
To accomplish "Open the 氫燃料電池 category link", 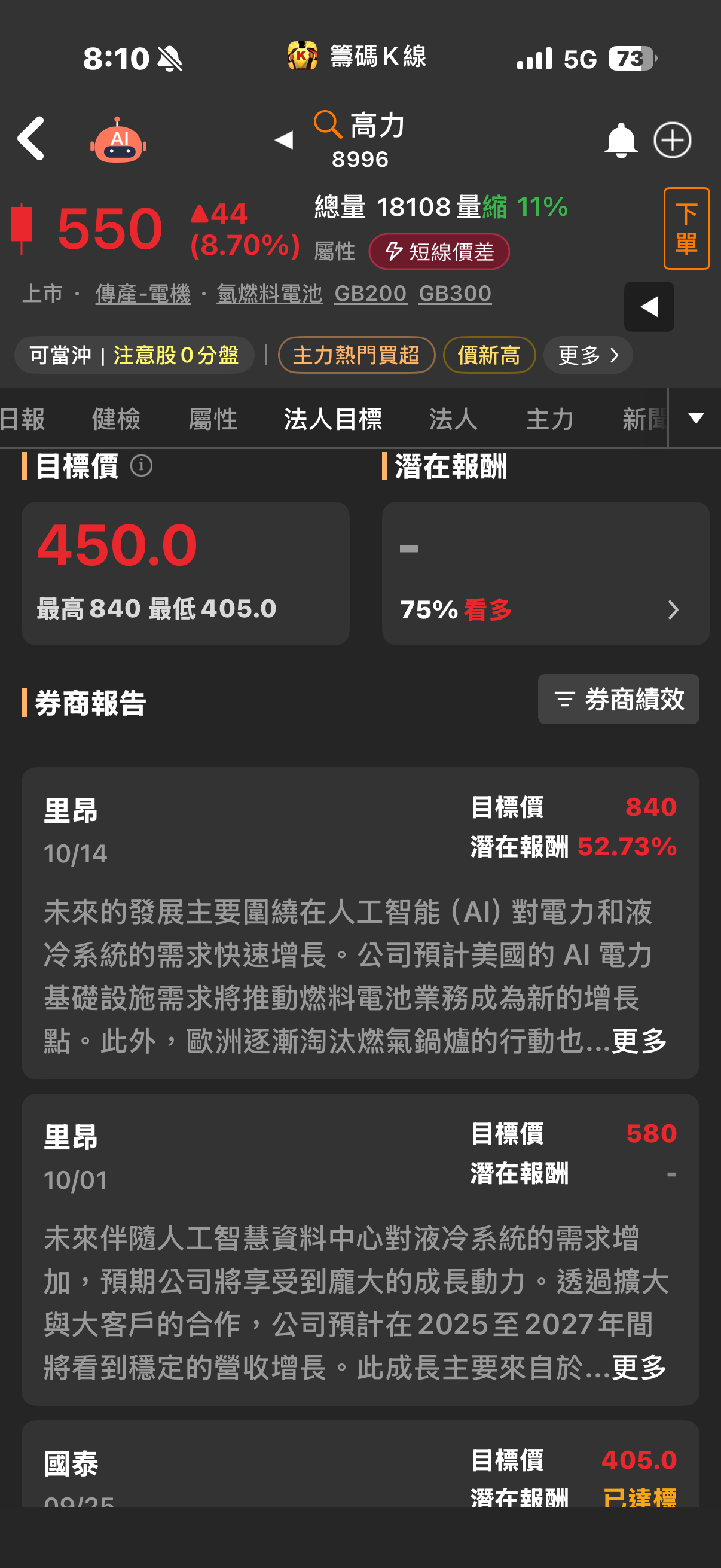I will tap(270, 294).
